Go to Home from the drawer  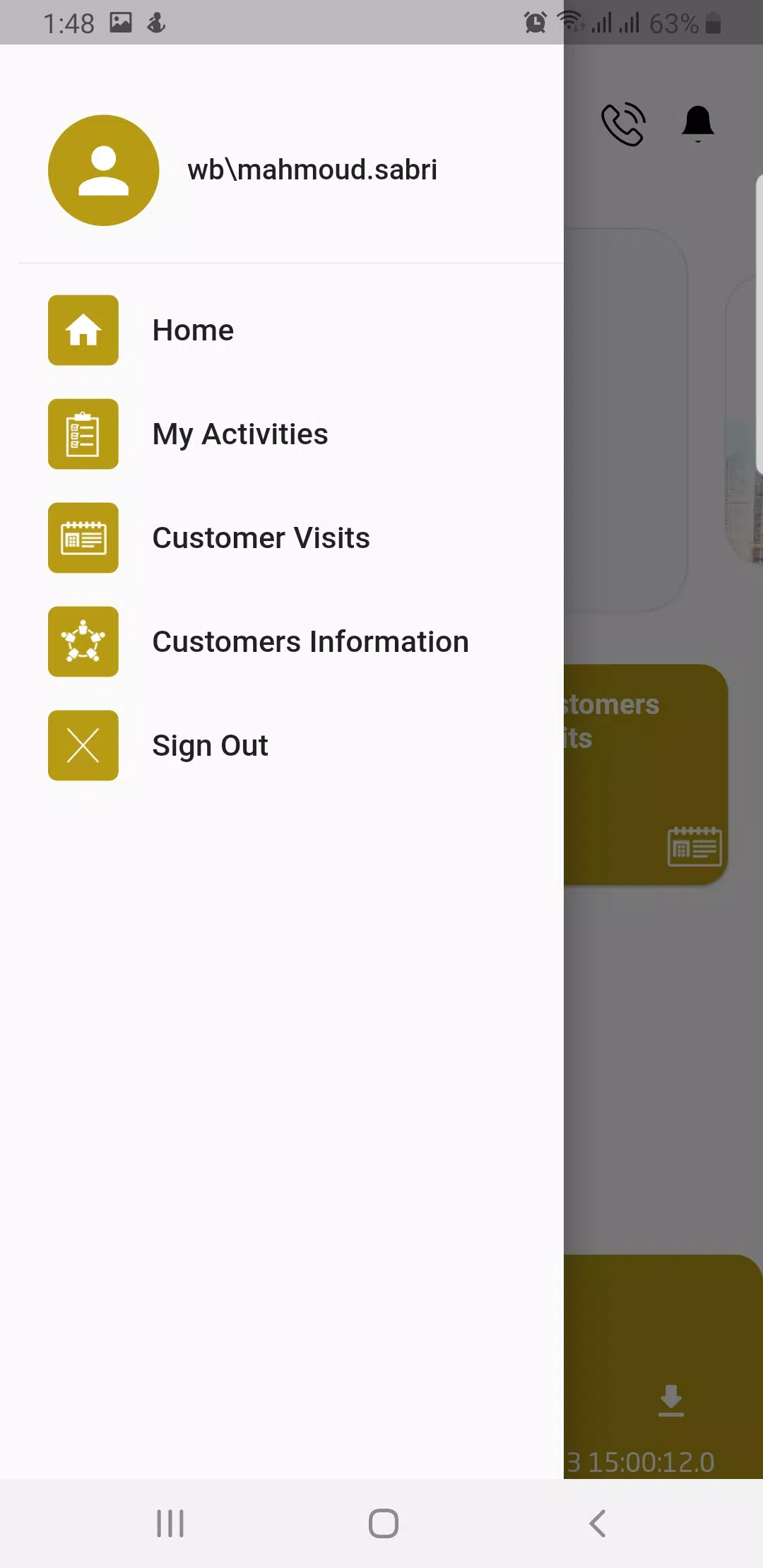[x=282, y=331]
